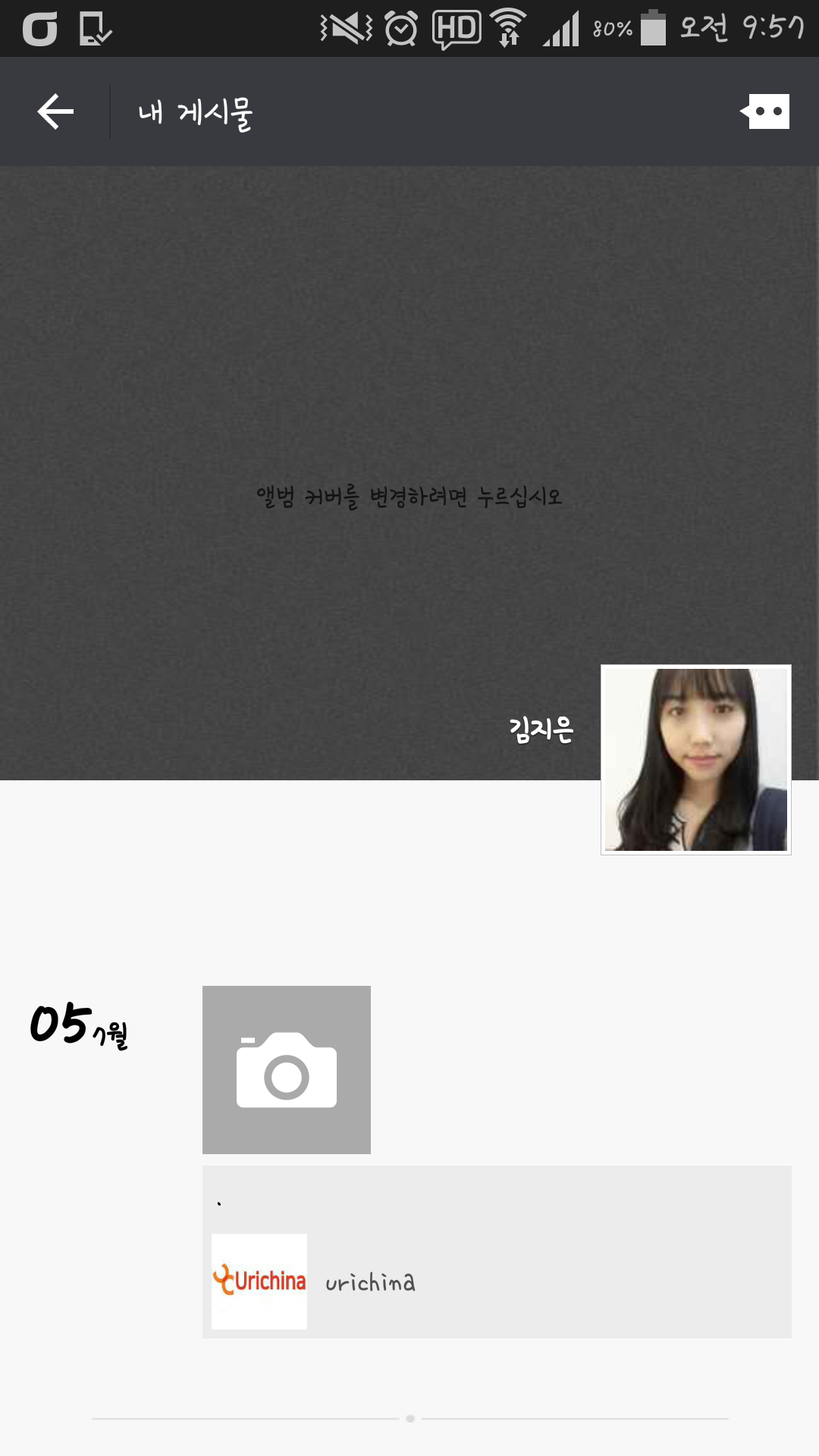Open the menu icon in the top bar
819x1456 pixels.
click(x=765, y=111)
